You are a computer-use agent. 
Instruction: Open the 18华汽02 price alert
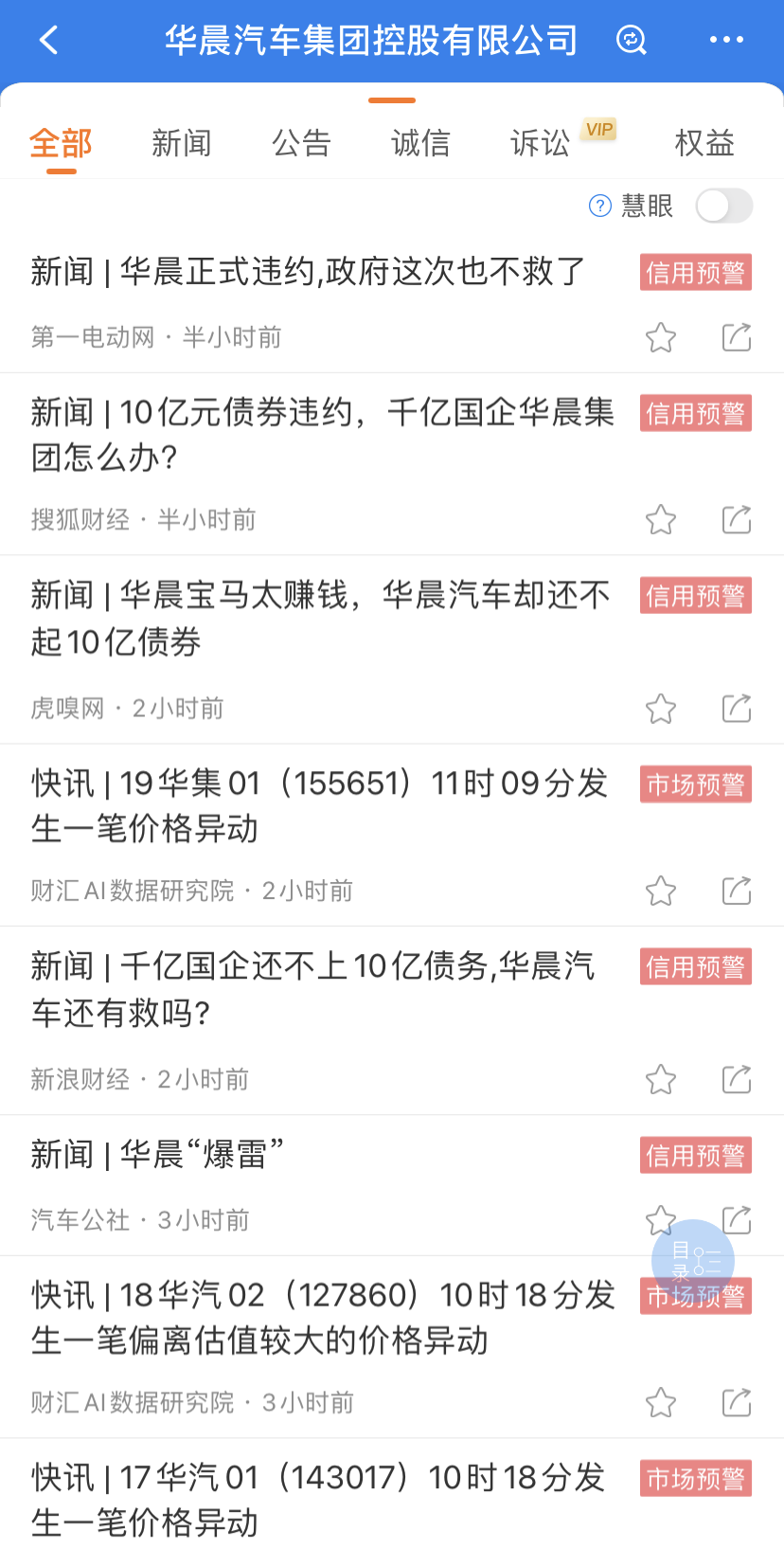(x=322, y=1317)
